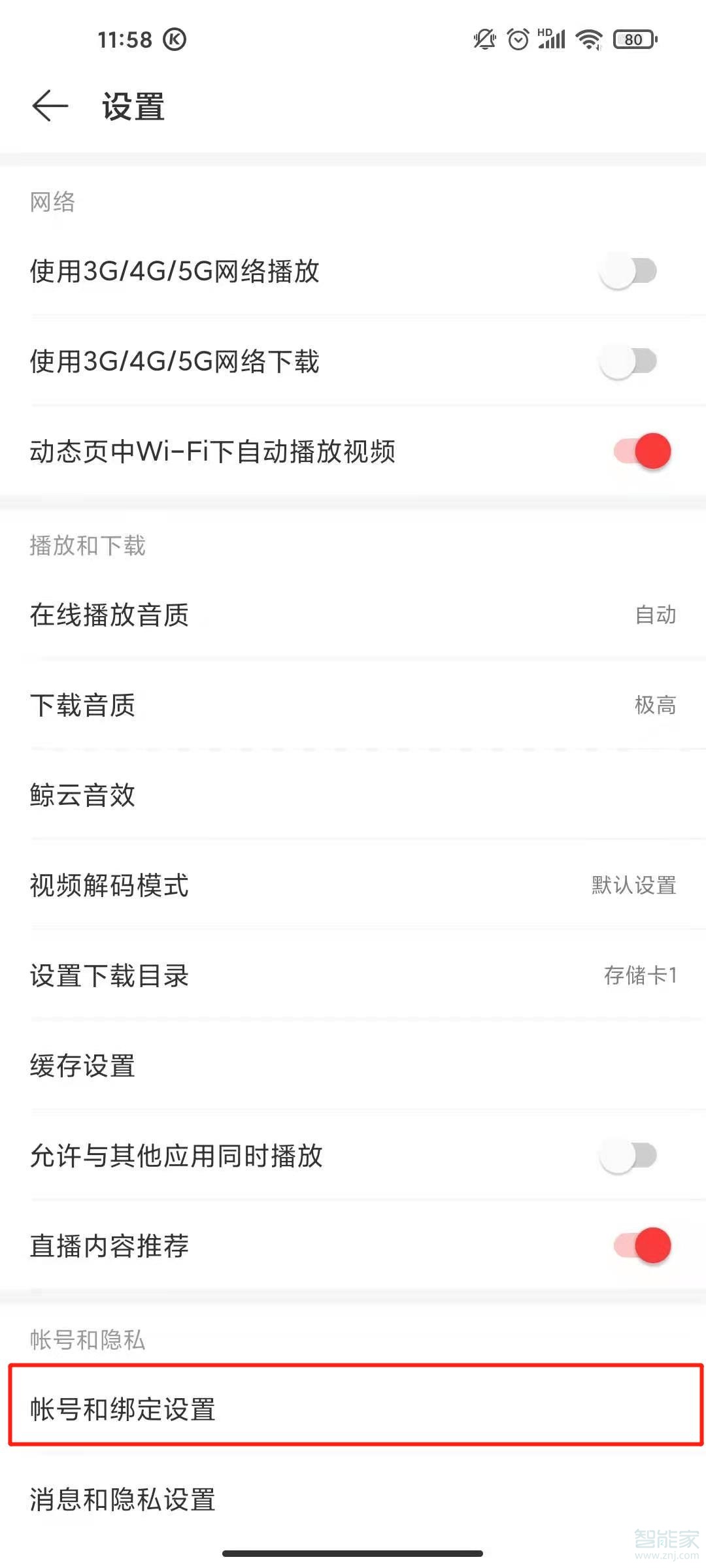Tap the cellular signal icon
706x1568 pixels.
552,41
